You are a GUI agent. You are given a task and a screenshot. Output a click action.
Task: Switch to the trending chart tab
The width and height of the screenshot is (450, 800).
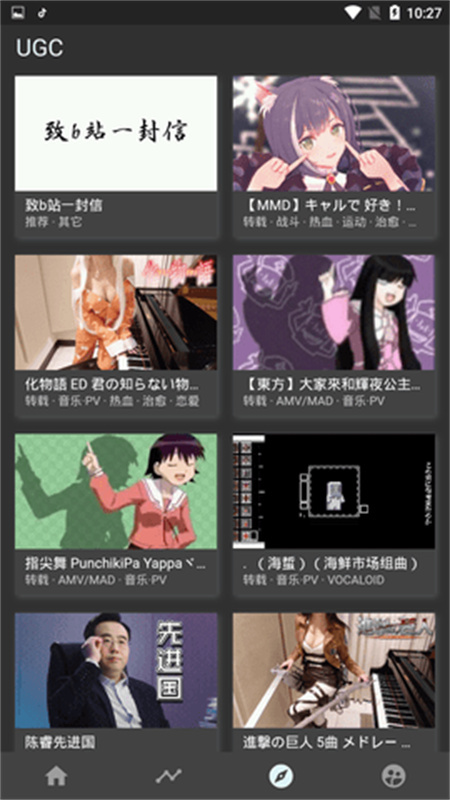click(168, 777)
